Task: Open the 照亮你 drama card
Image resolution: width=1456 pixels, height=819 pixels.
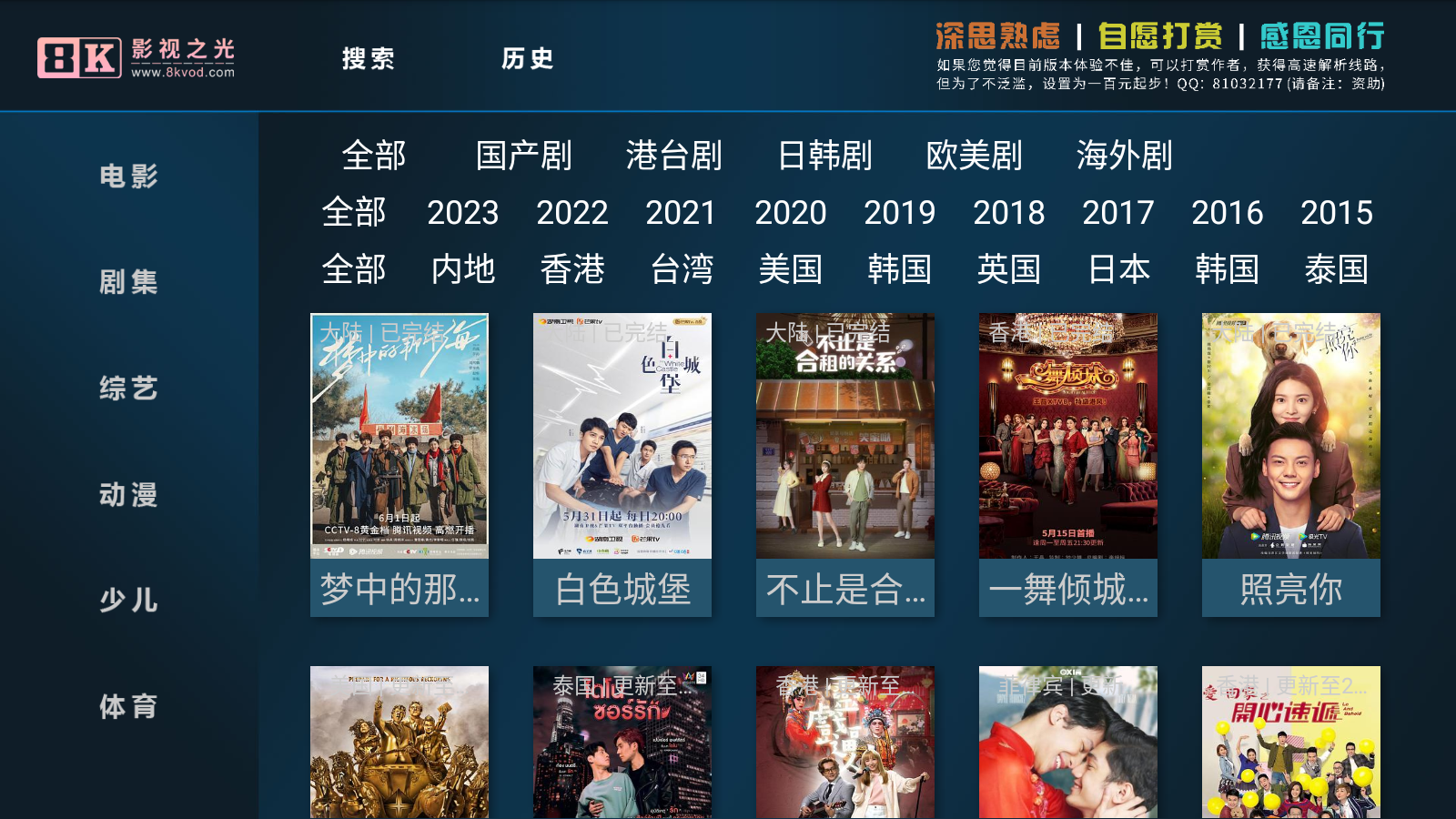Action: coord(1291,464)
